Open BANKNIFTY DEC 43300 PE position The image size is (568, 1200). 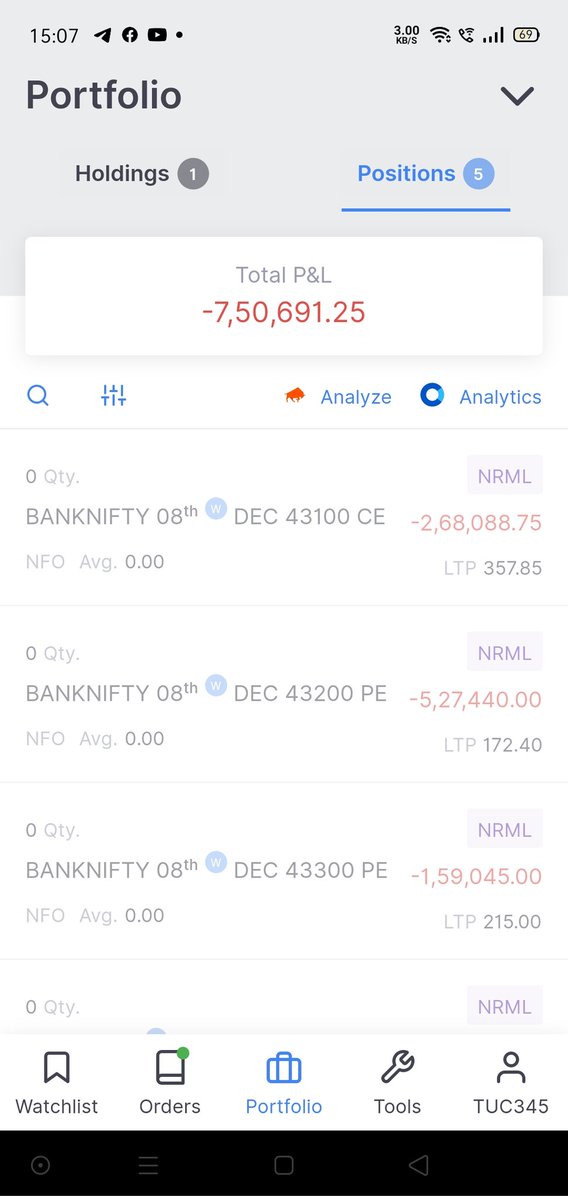[284, 871]
